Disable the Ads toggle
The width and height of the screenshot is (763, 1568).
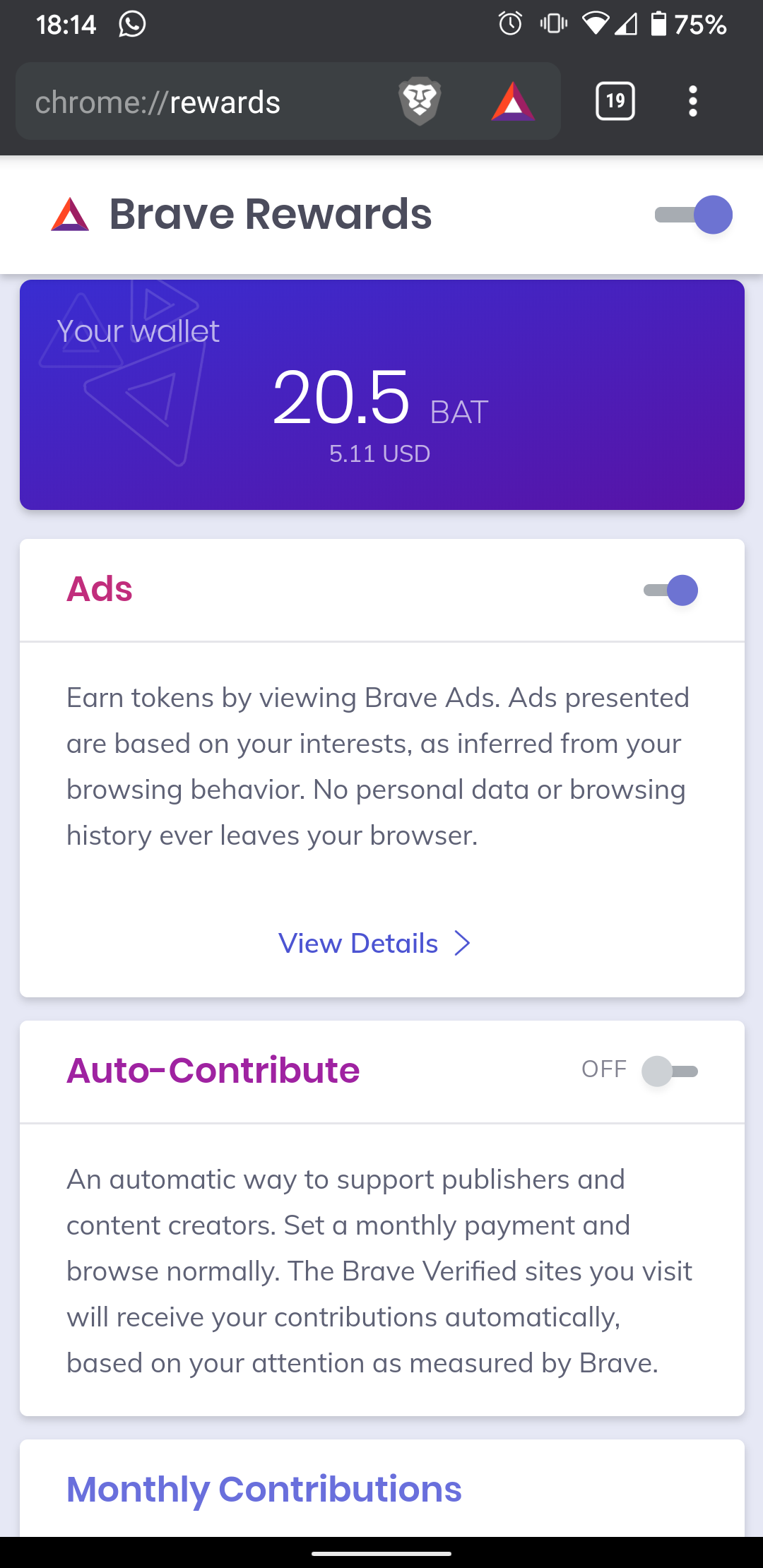670,590
